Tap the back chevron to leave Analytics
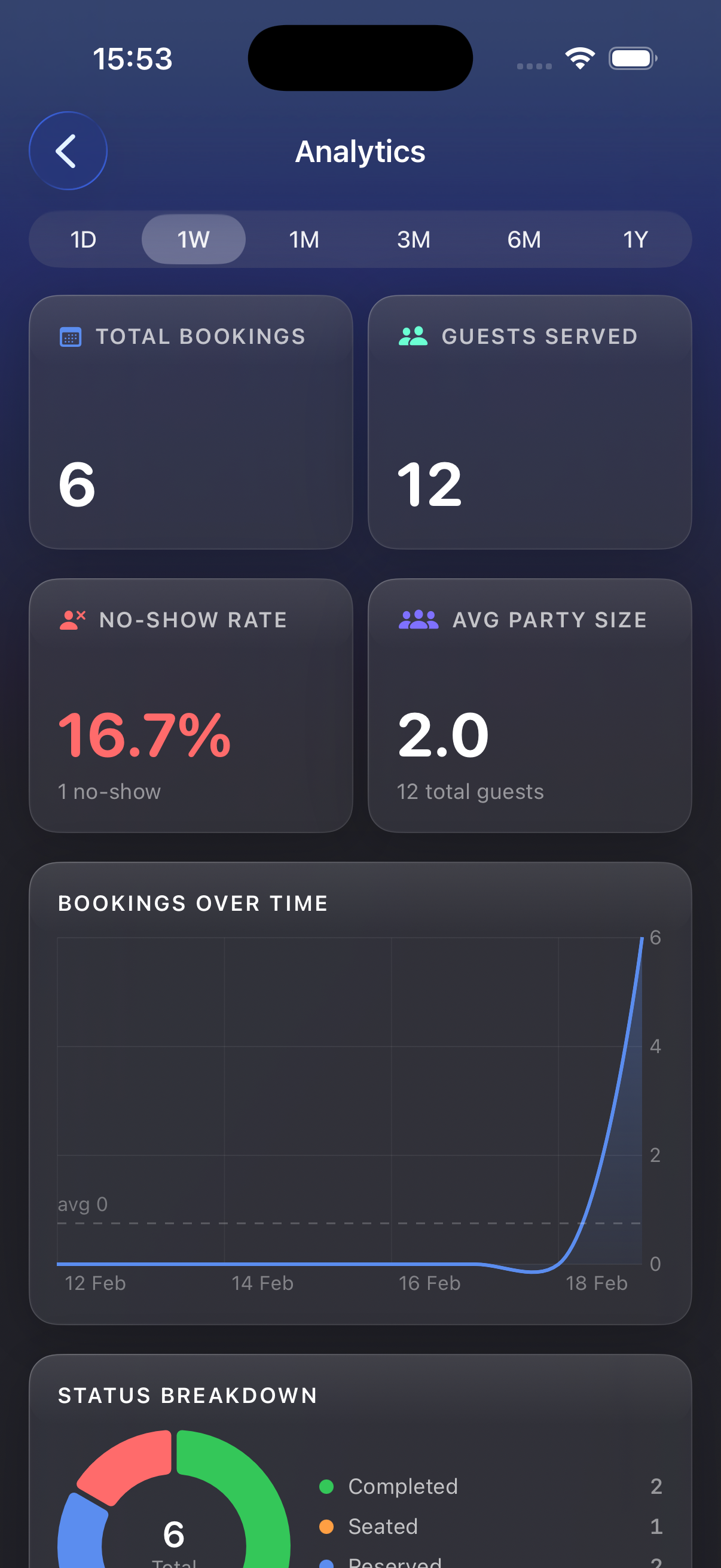The height and width of the screenshot is (1568, 721). click(68, 151)
